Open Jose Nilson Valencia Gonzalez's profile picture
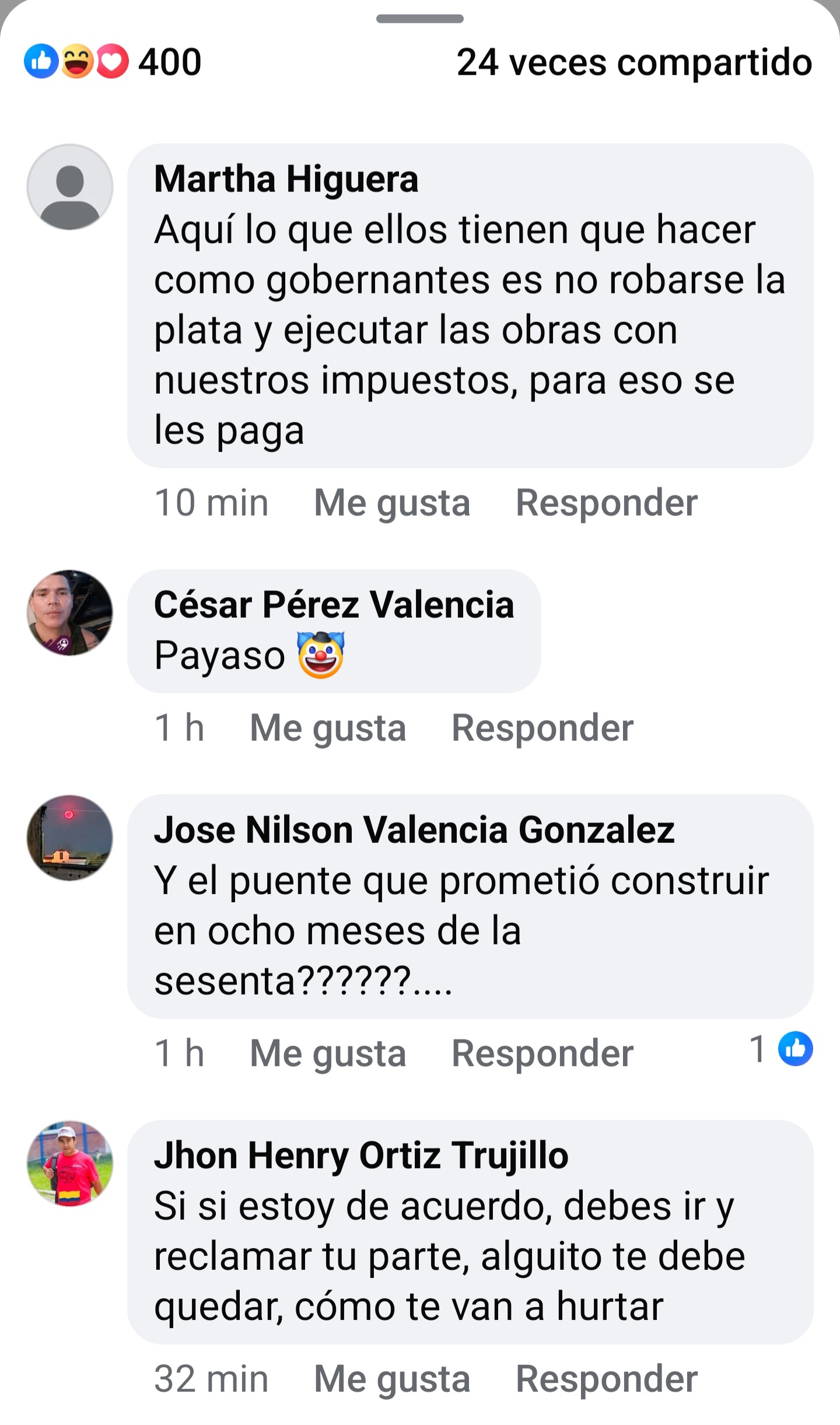Viewport: 840px width, 1425px height. point(70,838)
